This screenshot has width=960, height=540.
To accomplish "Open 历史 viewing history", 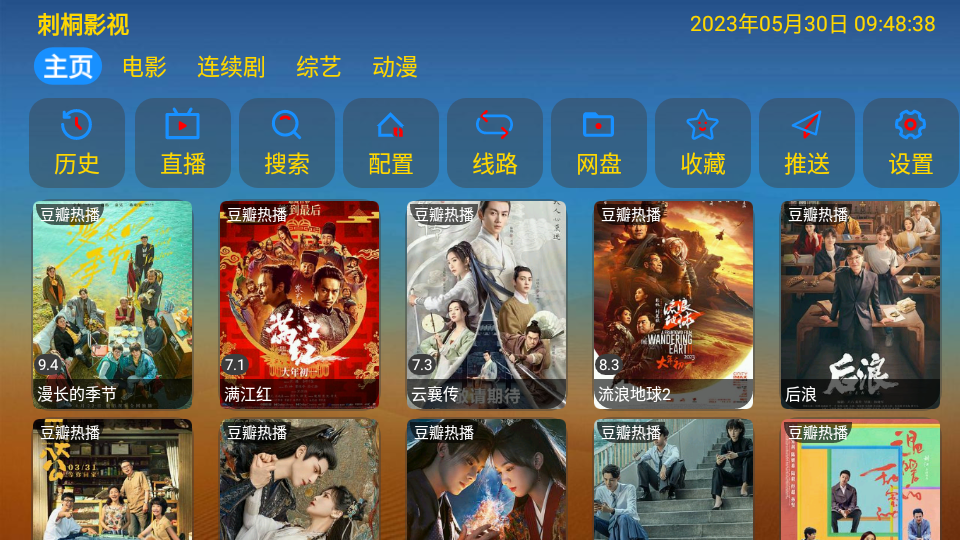I will point(77,143).
